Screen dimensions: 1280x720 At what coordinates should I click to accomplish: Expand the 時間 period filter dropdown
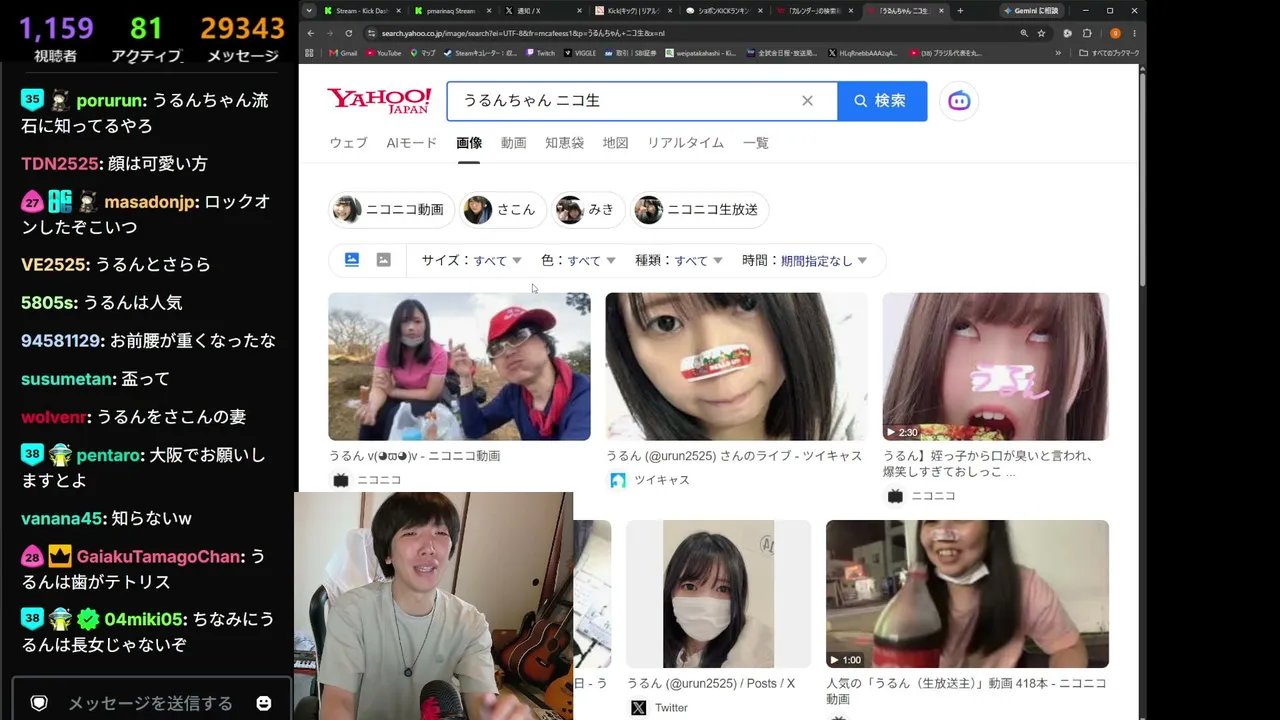(804, 260)
